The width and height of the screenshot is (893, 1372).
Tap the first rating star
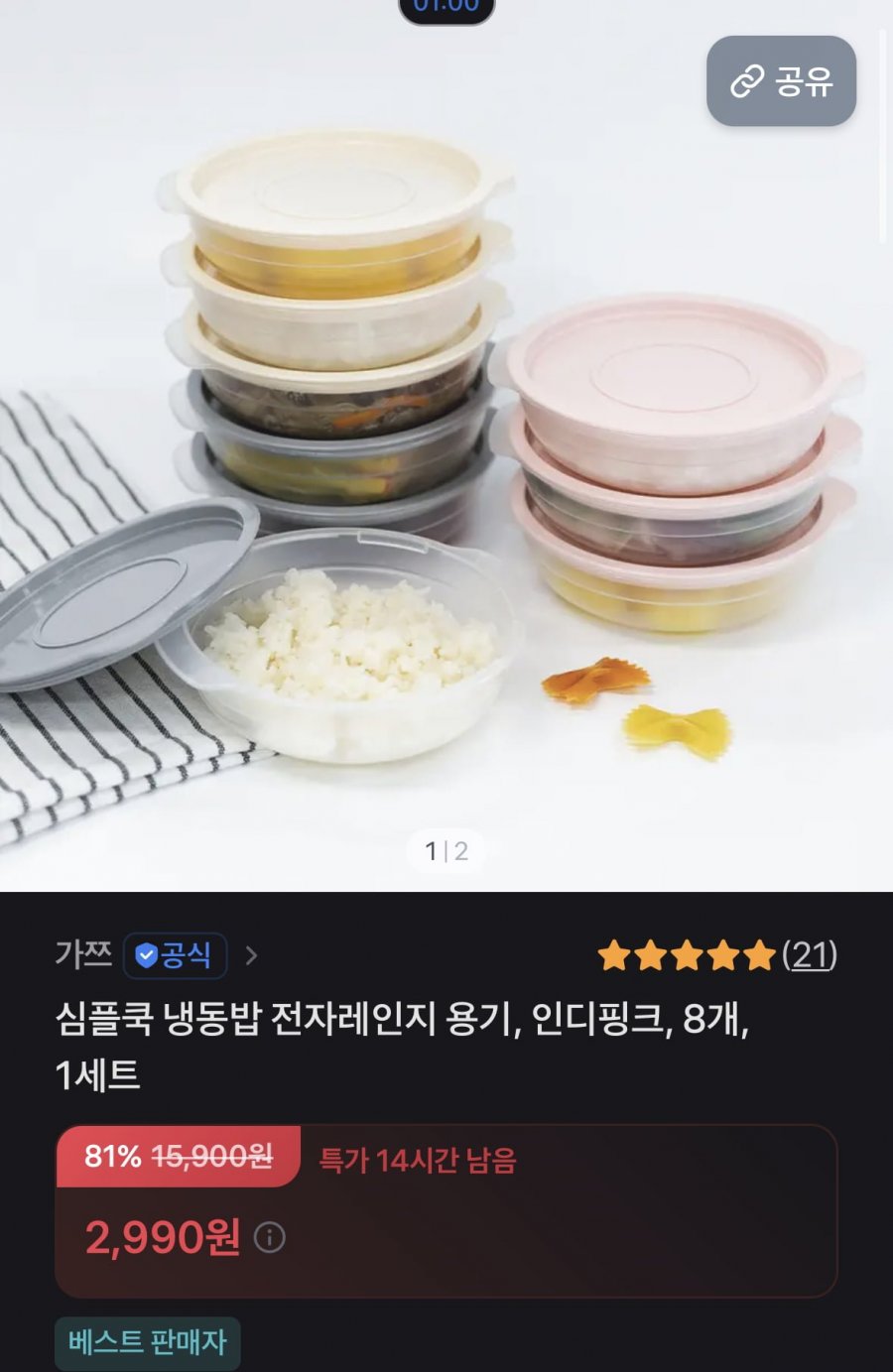[613, 955]
